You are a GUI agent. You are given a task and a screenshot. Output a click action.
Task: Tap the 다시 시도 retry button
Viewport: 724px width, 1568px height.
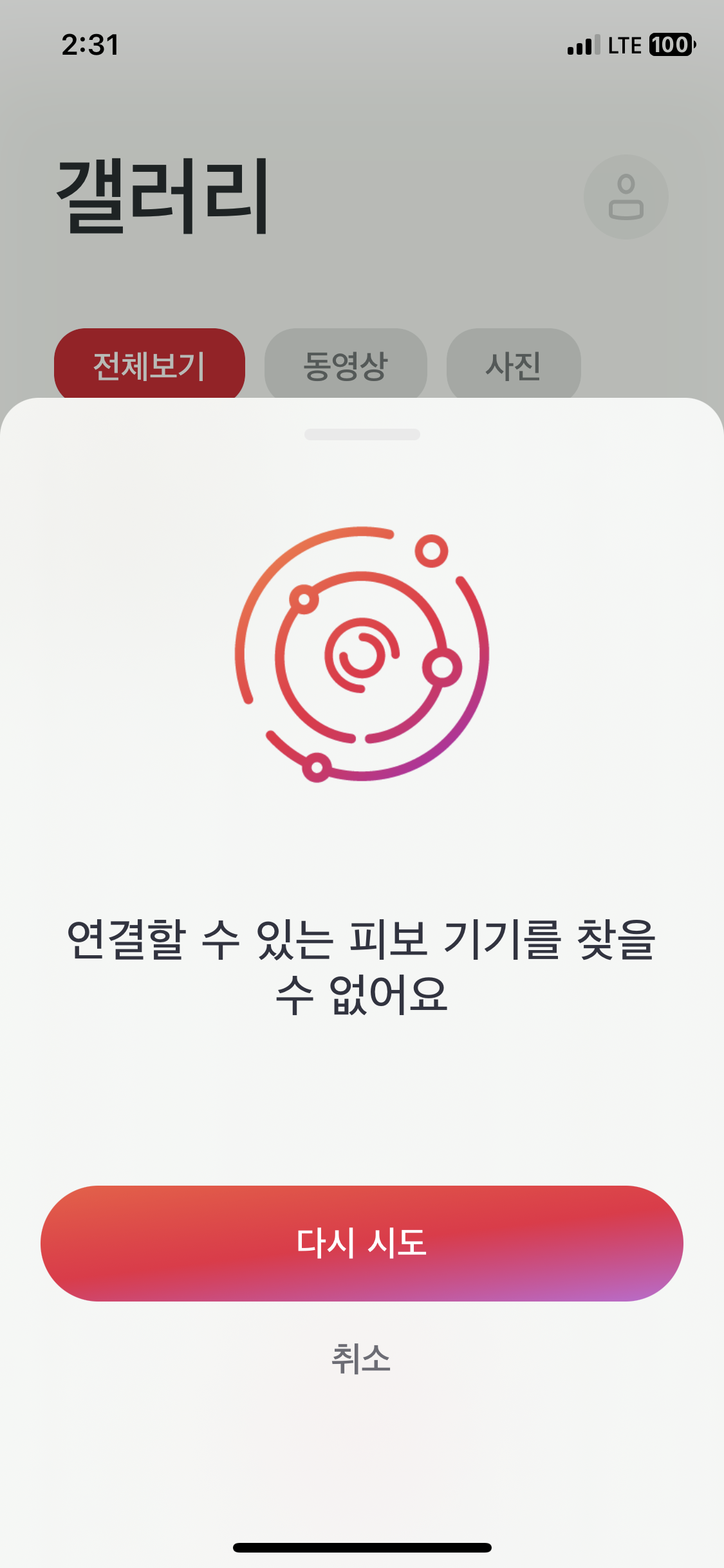[x=362, y=1243]
